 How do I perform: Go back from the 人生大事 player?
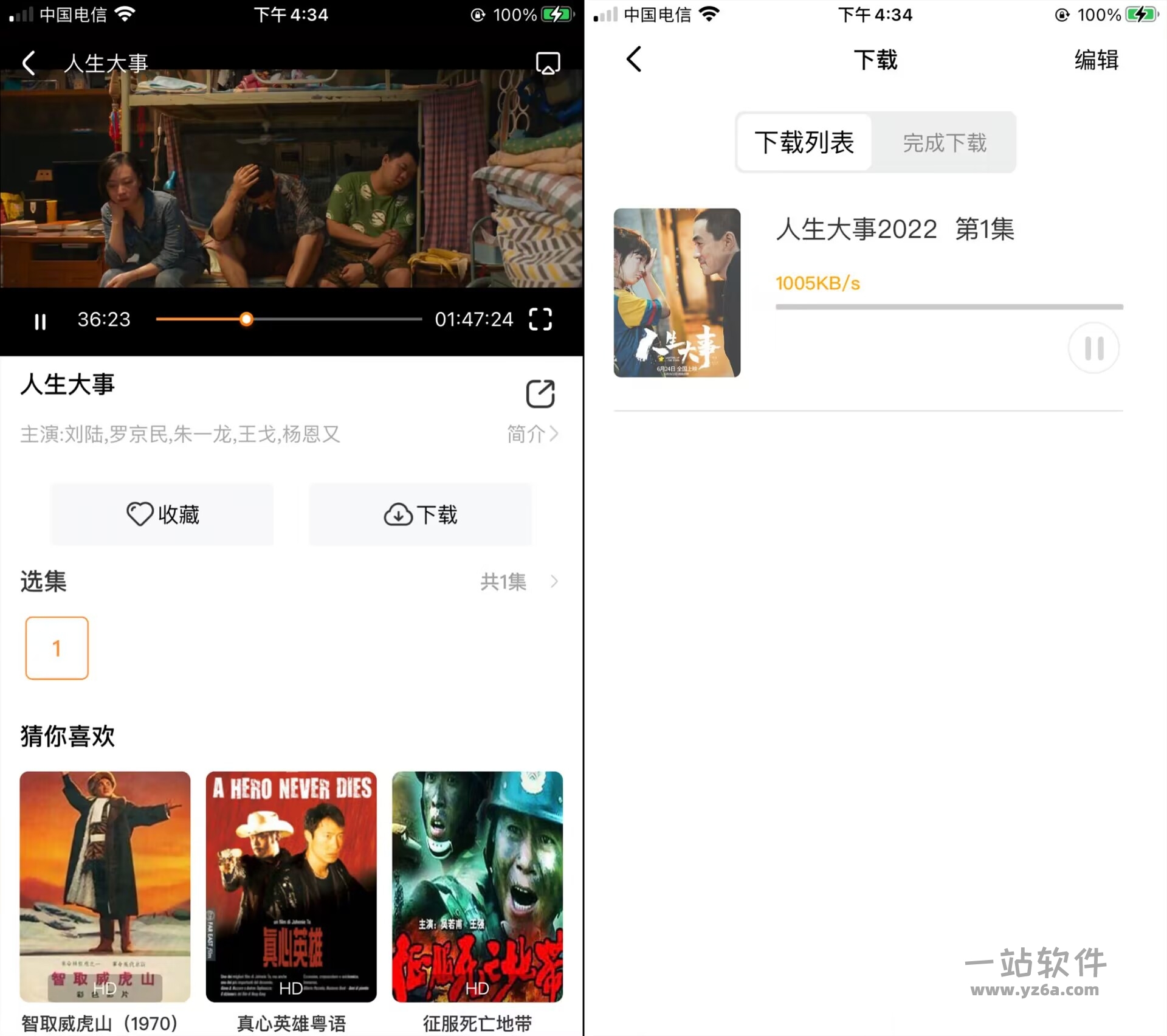29,63
